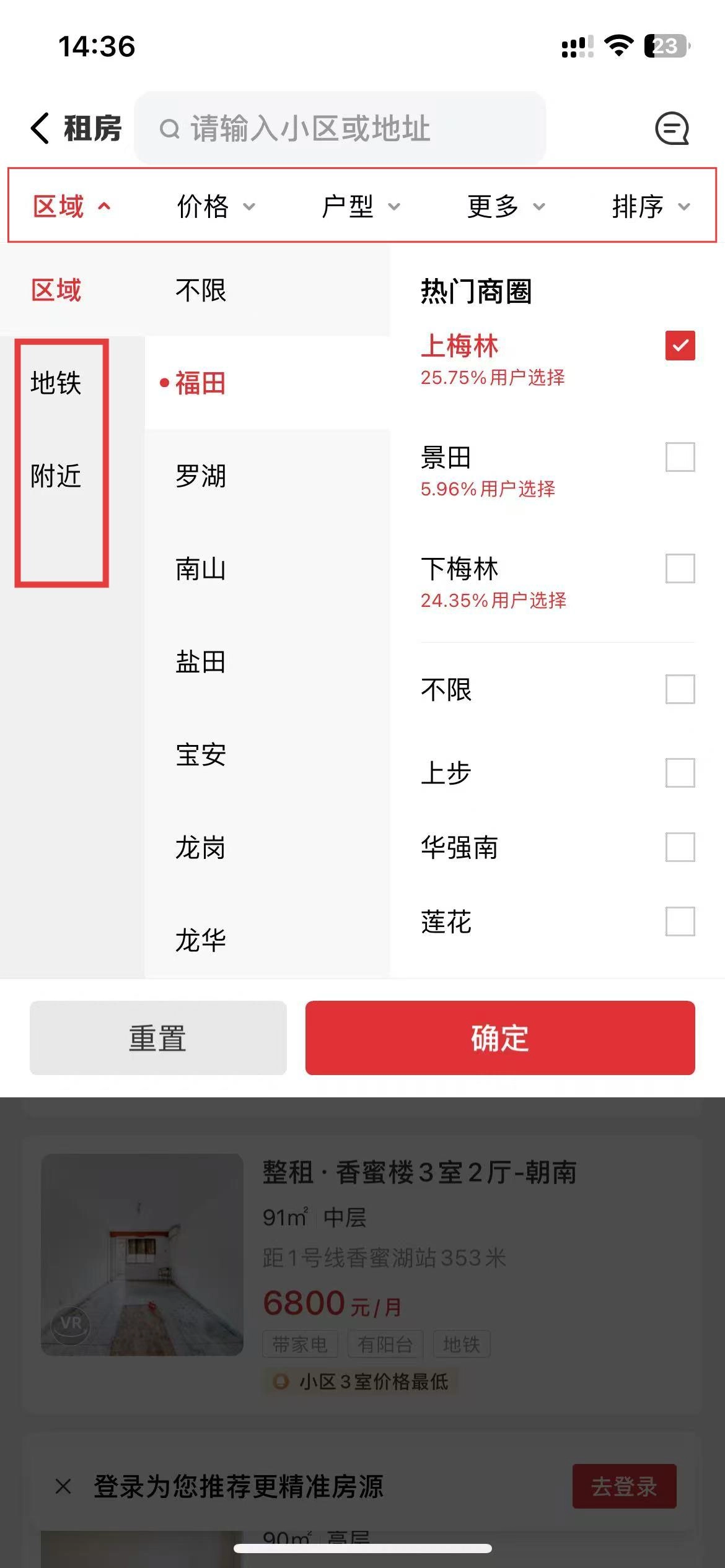Expand the 户型 filter dropdown
The image size is (725, 1568).
tap(360, 206)
